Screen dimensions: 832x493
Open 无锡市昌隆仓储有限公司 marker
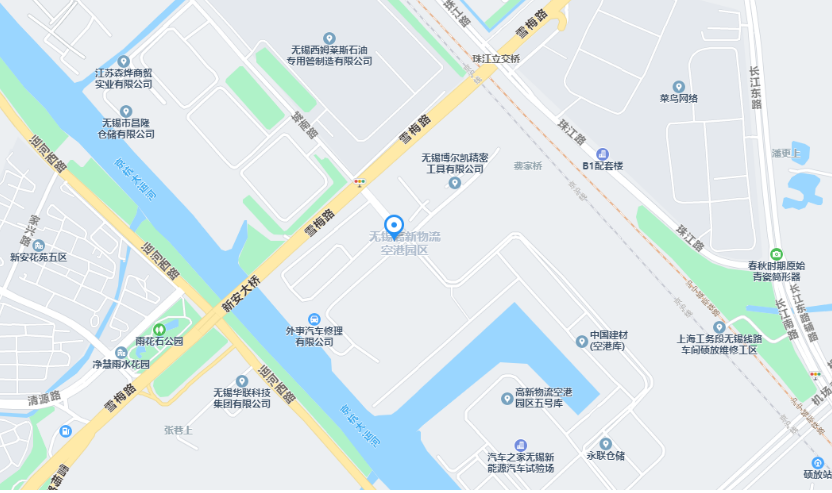126,111
